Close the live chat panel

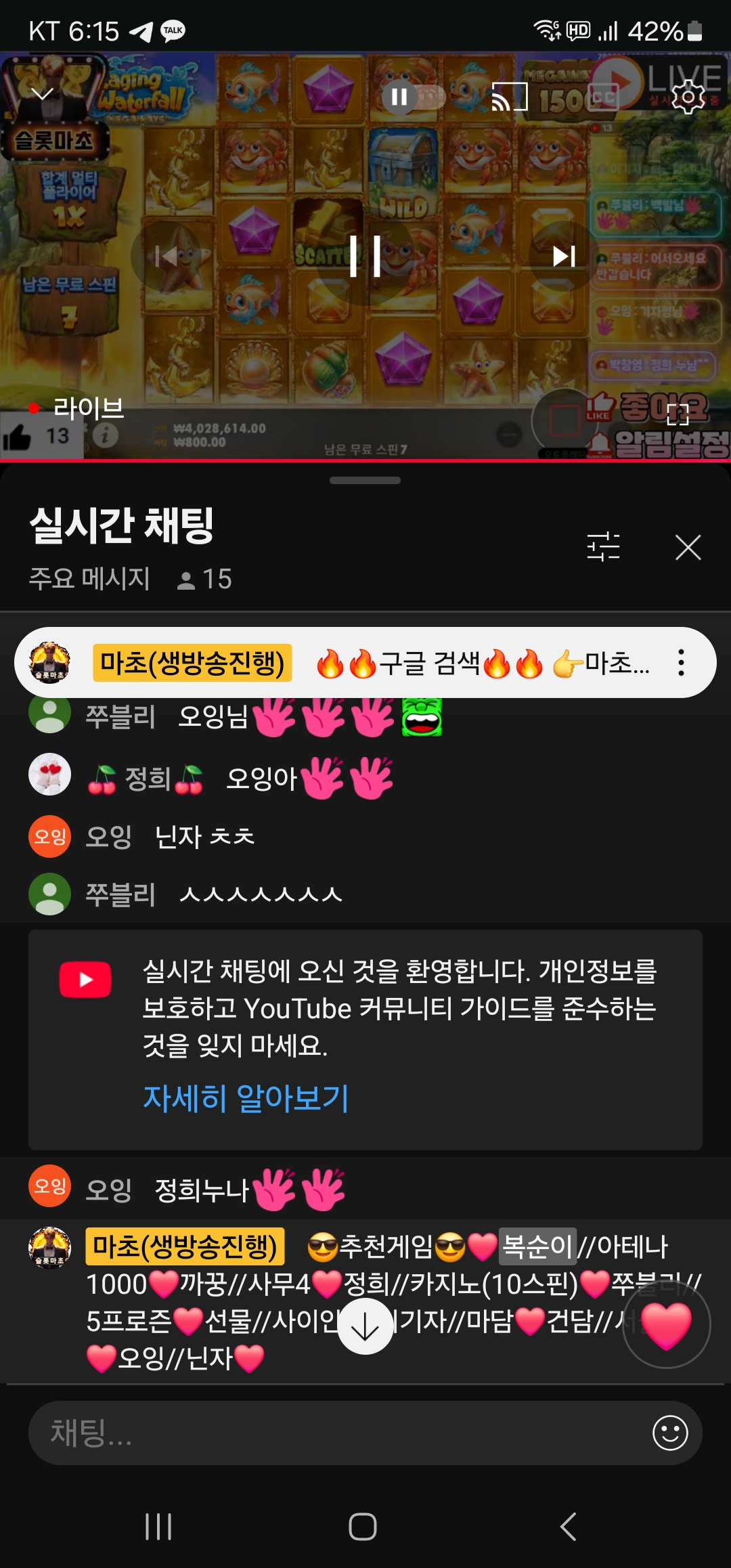tap(688, 547)
